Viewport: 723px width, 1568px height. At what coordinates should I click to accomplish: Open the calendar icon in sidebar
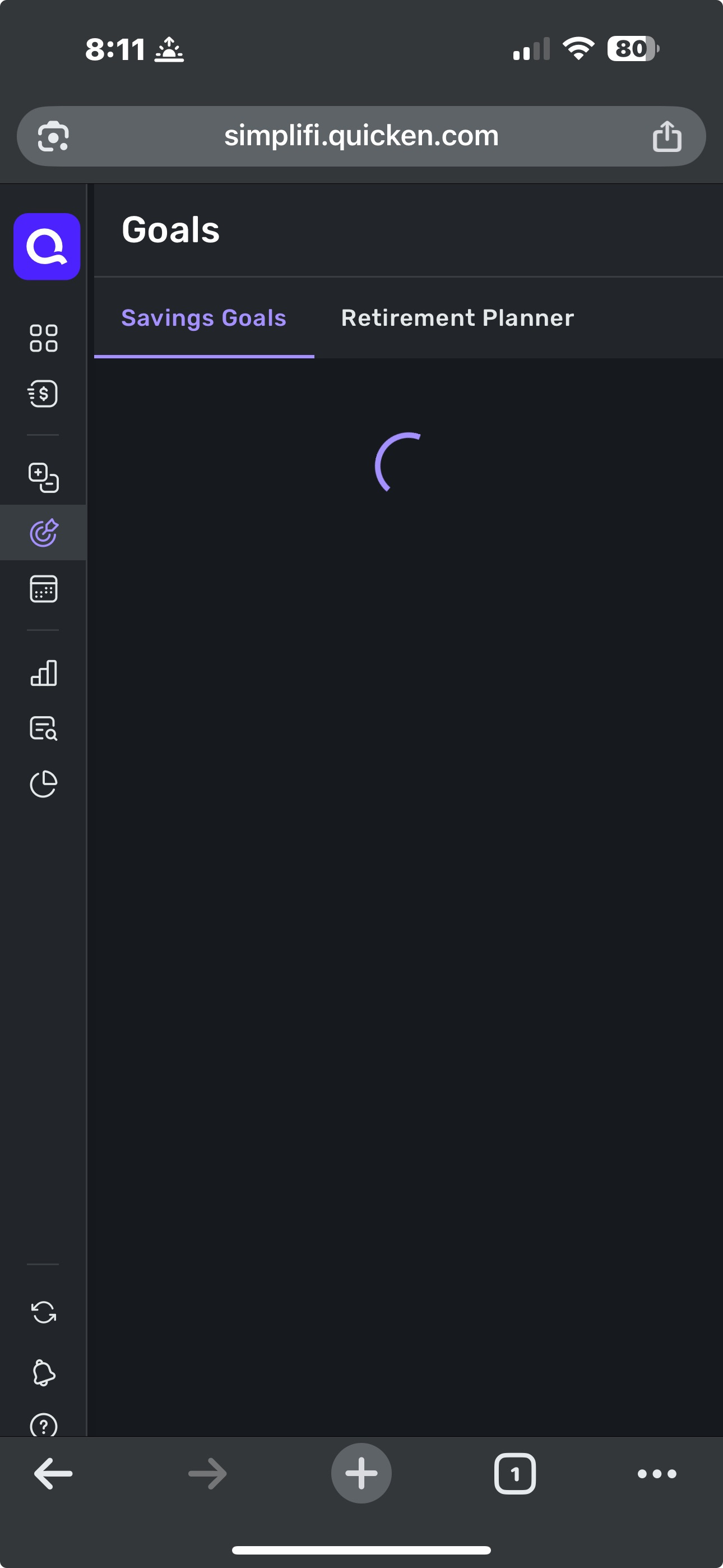pos(43,589)
